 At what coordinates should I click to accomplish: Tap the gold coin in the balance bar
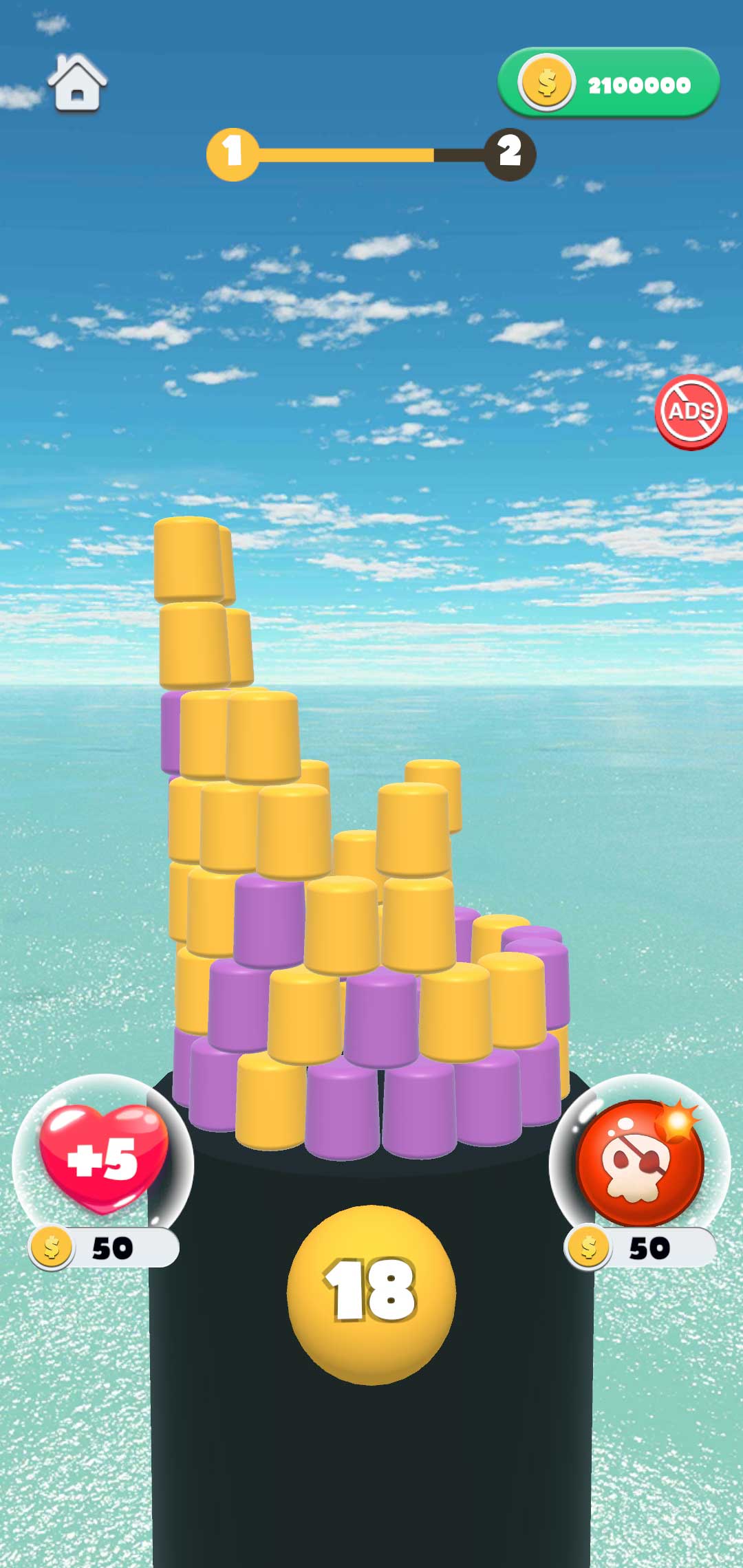[x=547, y=83]
